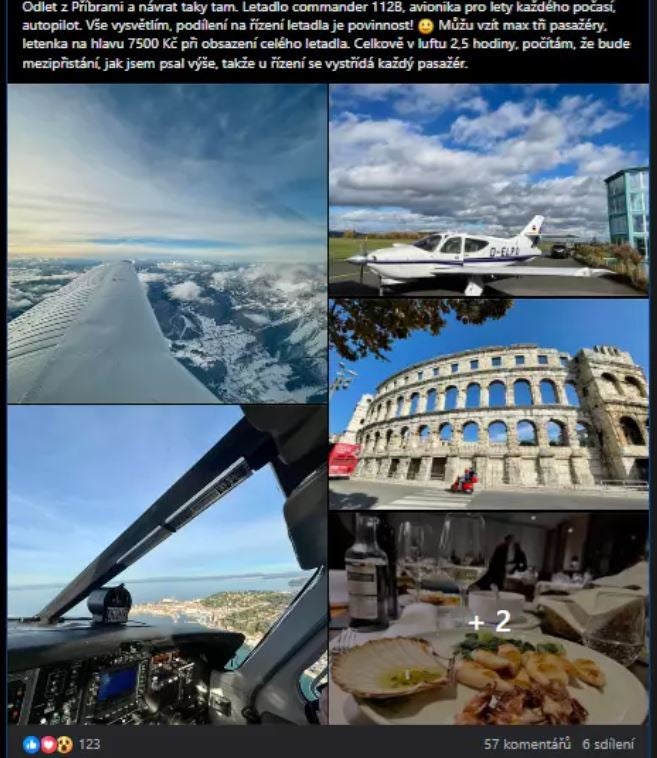Image resolution: width=657 pixels, height=758 pixels.
Task: Open the Roman amphitheatre photo
Action: point(488,404)
